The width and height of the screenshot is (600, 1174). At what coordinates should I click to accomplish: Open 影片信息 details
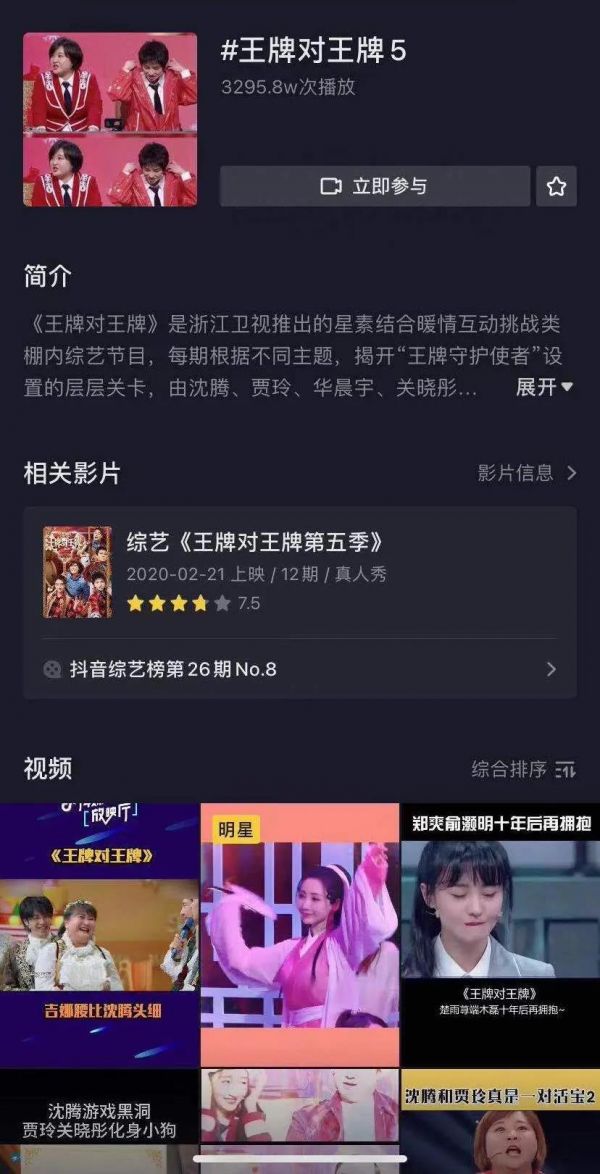tap(527, 473)
